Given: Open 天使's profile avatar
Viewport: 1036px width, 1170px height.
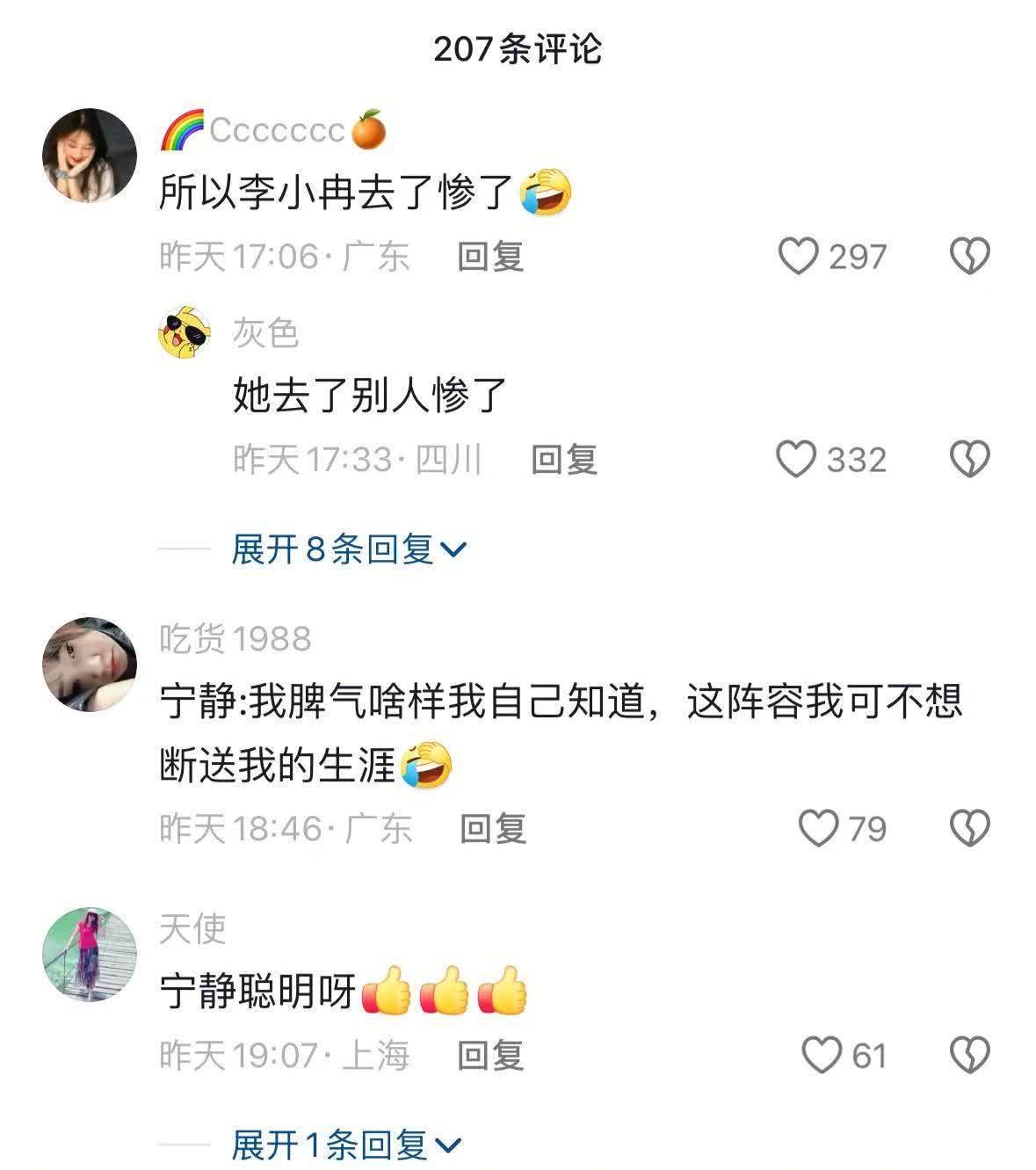Looking at the screenshot, I should 90,954.
